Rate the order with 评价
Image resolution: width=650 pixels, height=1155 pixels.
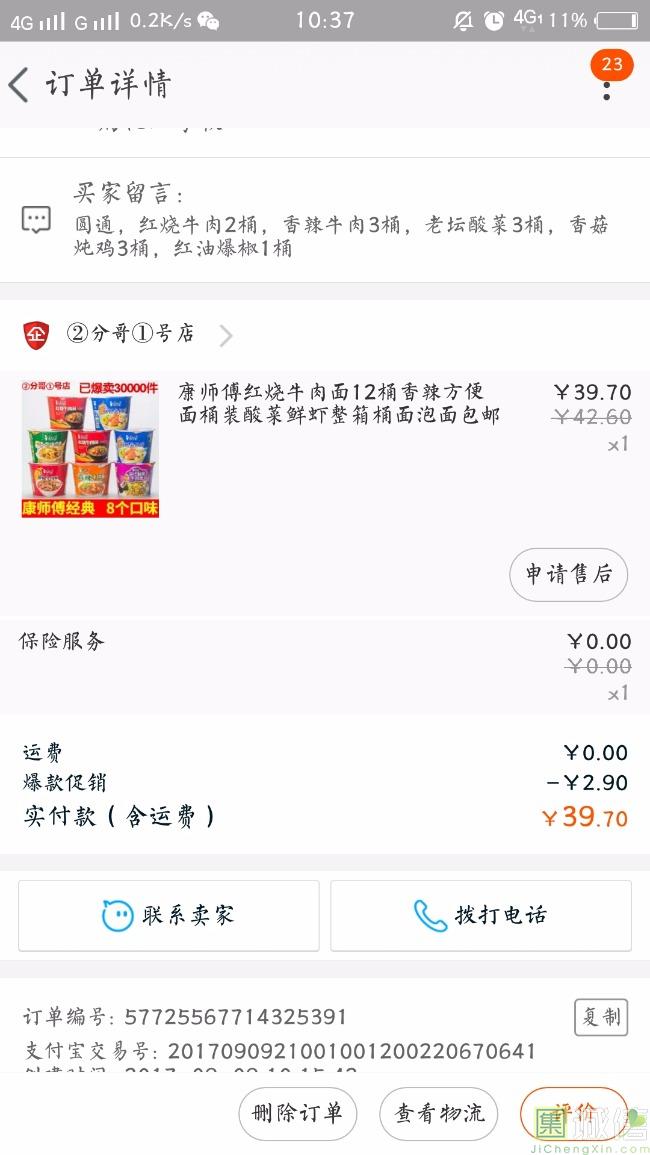[x=574, y=1111]
